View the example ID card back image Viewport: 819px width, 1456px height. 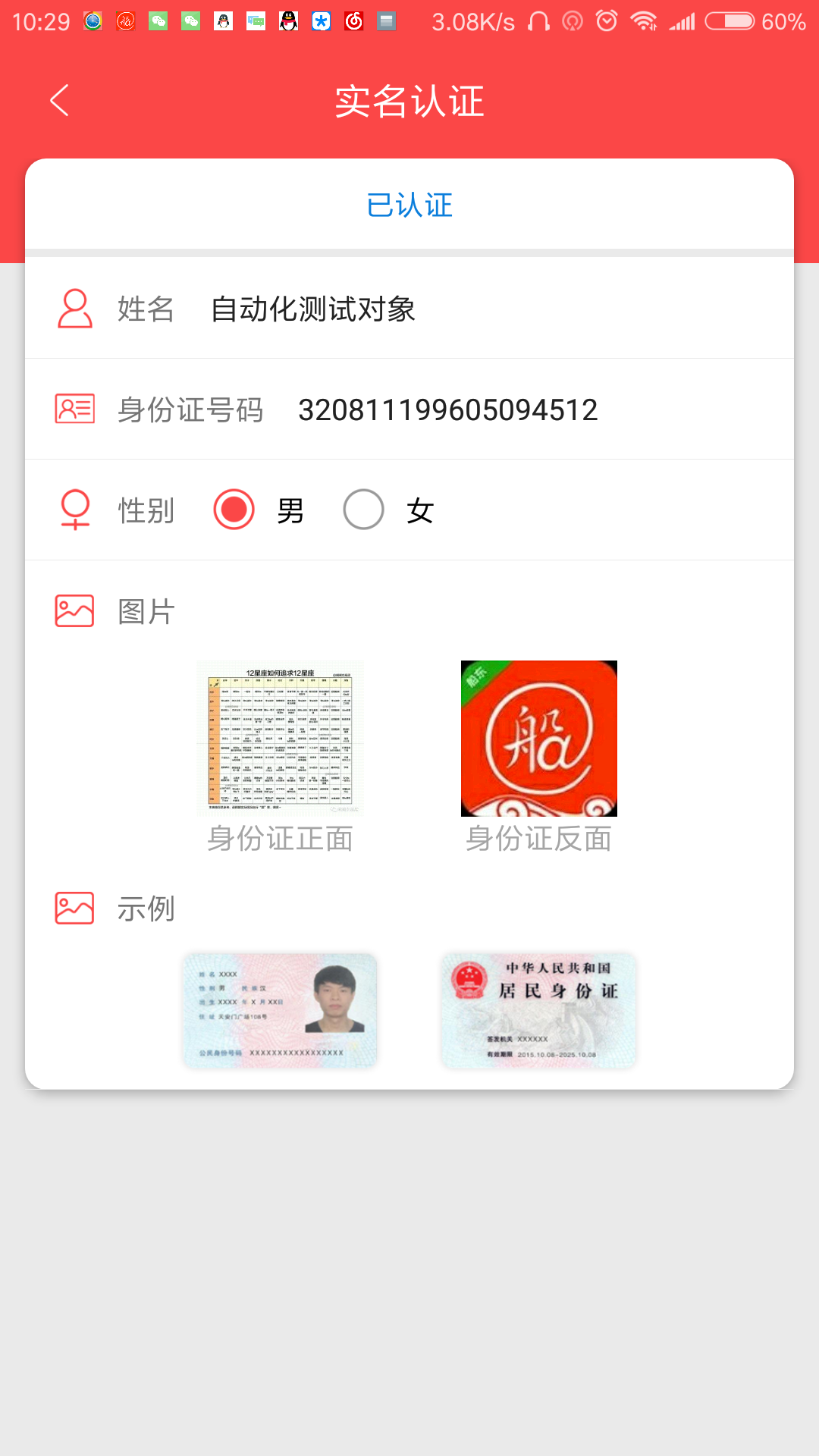pyautogui.click(x=538, y=1011)
